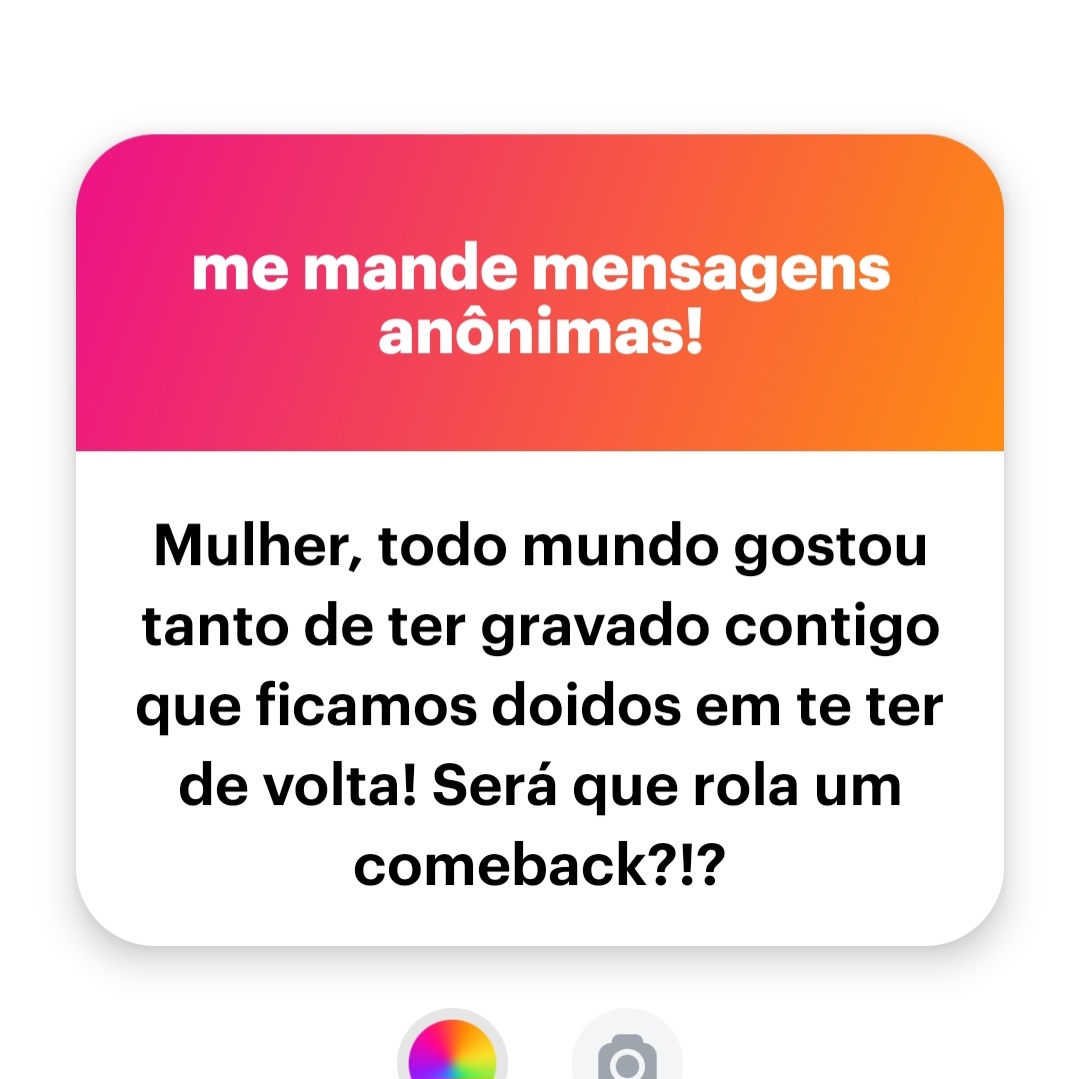Open the color wheel background picker
Screen dimensions: 1080x1079
452,1052
